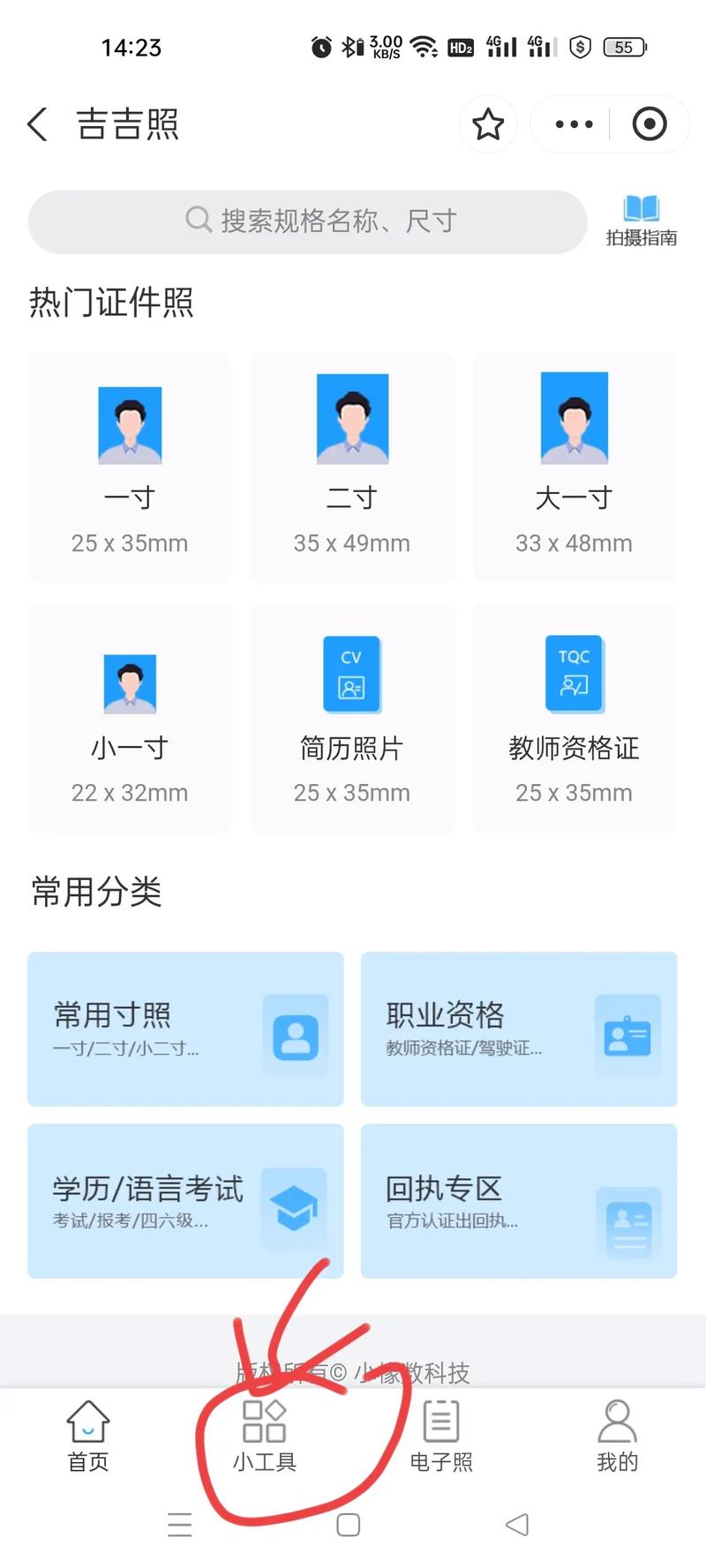Open the TQC 教师资格证 teacher certificate photo
This screenshot has height=1568, width=706.
(574, 716)
